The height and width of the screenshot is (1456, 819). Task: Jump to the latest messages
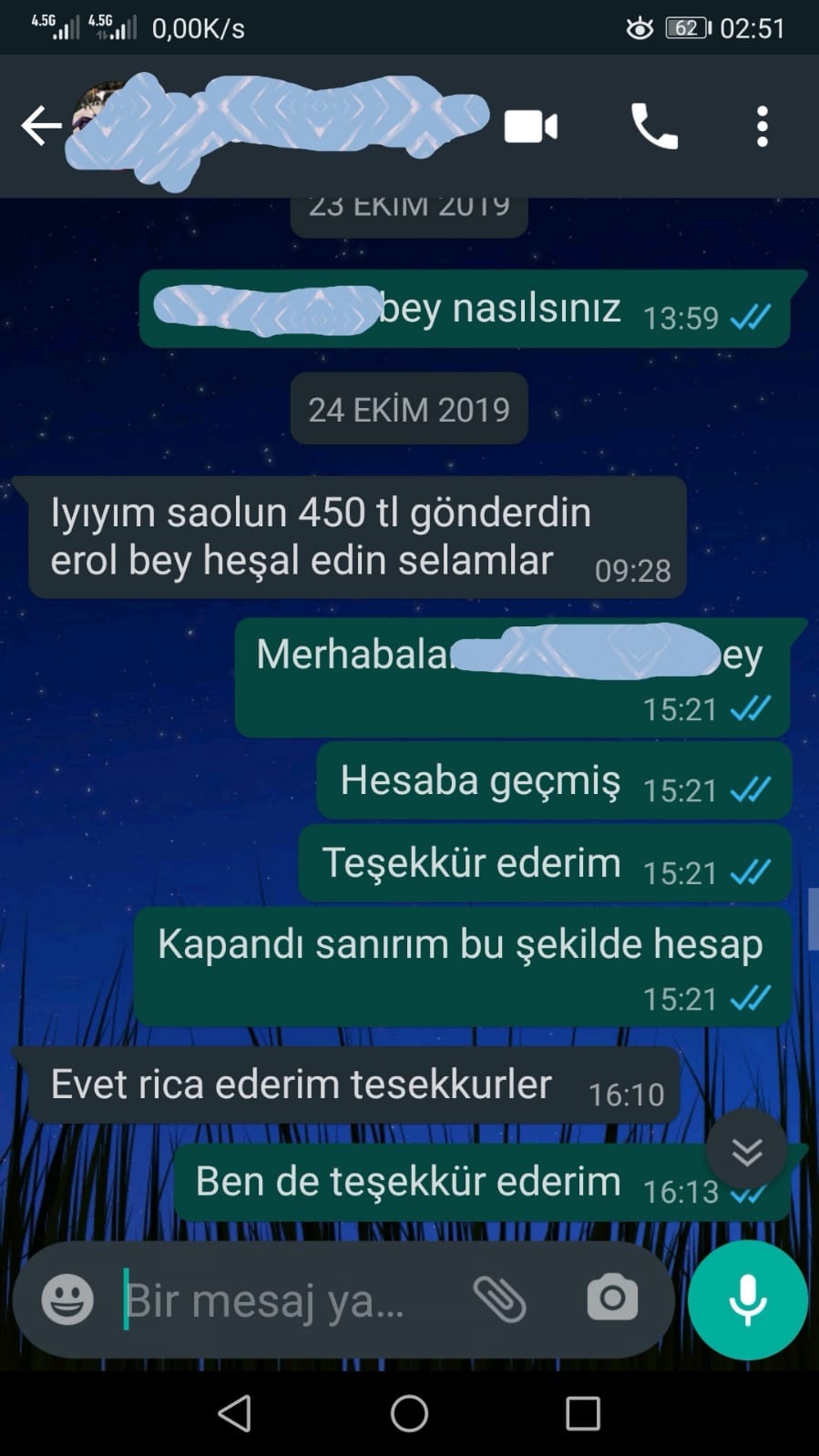point(747,1151)
